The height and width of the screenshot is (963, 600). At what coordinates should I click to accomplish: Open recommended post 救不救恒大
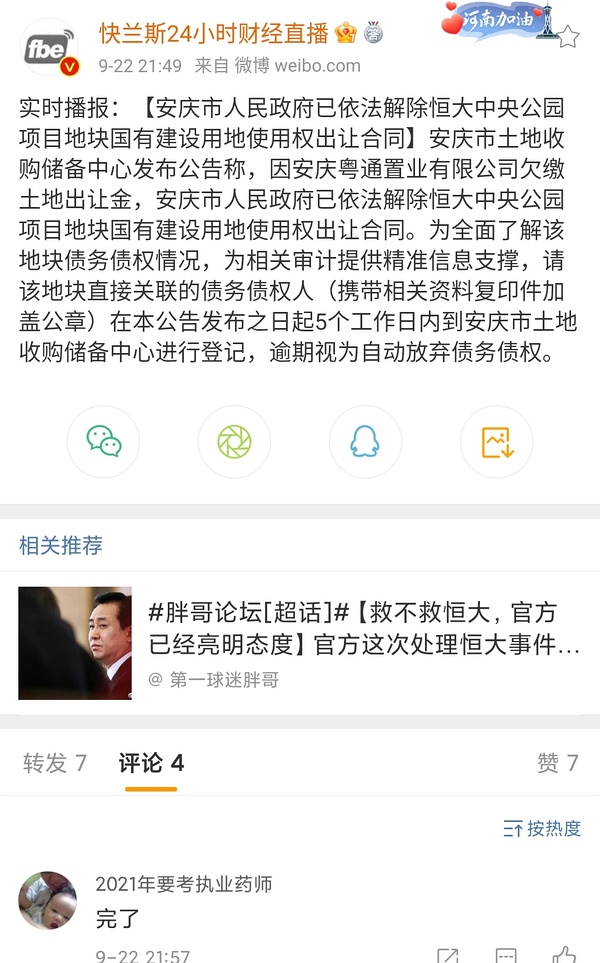364,627
